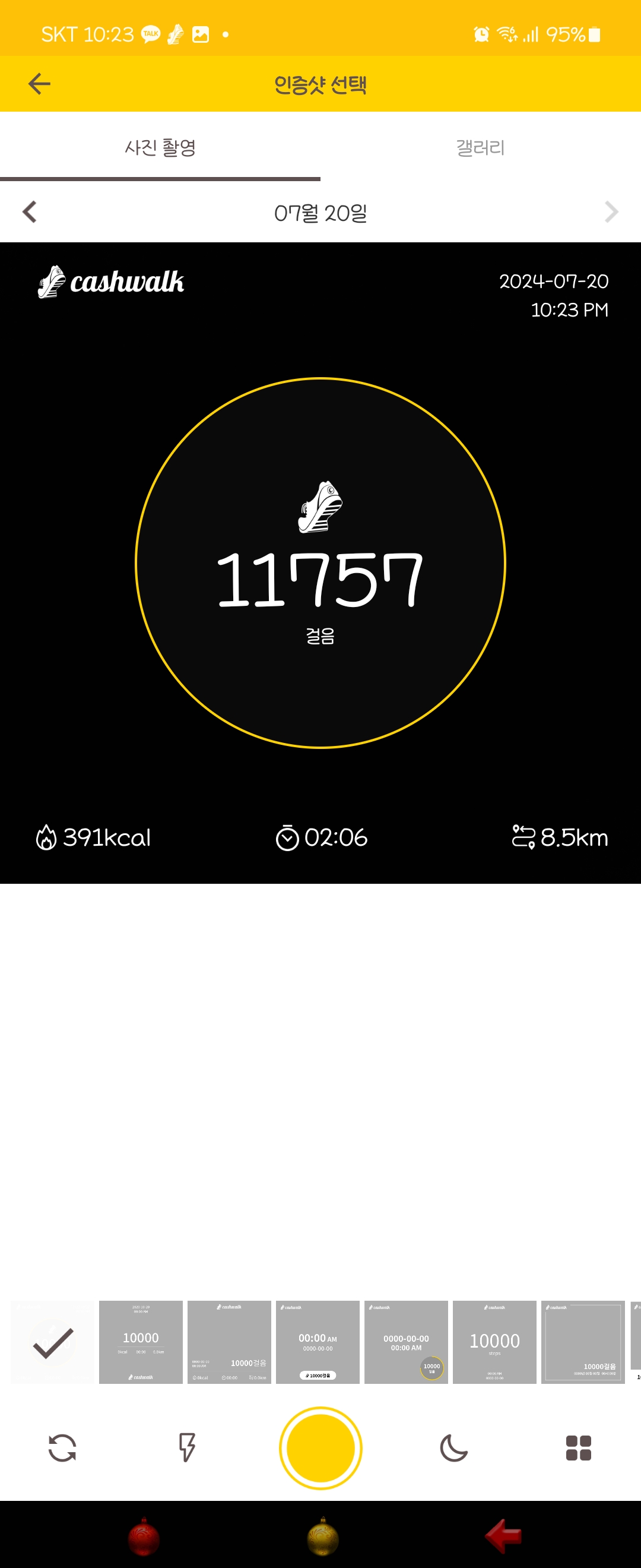Flip the camera with the rotate icon

62,1447
